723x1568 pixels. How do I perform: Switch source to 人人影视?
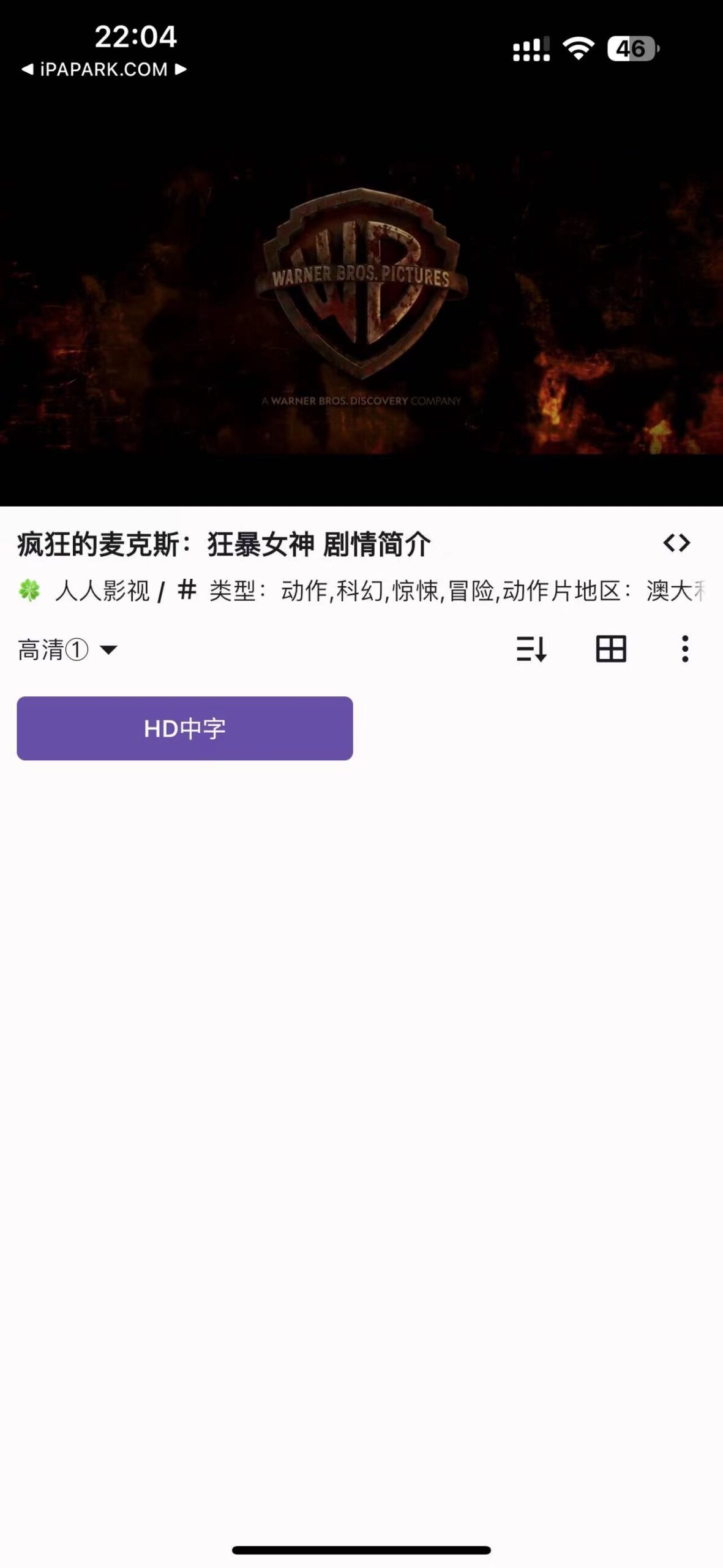pyautogui.click(x=101, y=591)
